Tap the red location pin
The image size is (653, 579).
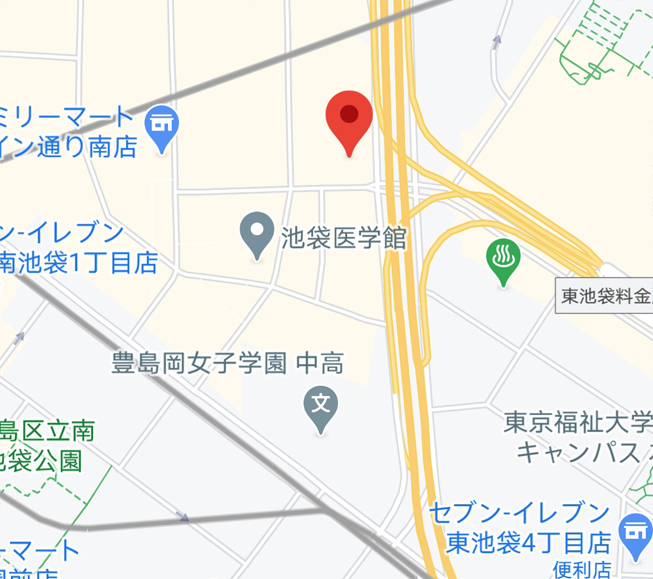pos(349,118)
